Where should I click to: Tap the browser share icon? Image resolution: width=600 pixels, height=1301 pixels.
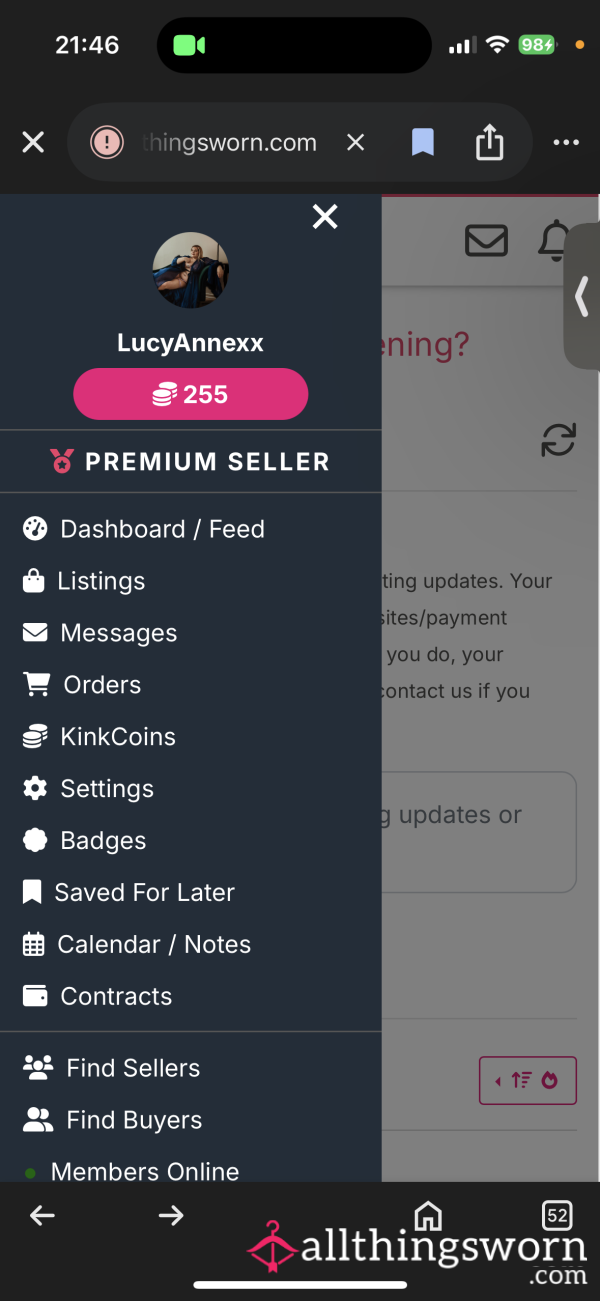pyautogui.click(x=489, y=142)
